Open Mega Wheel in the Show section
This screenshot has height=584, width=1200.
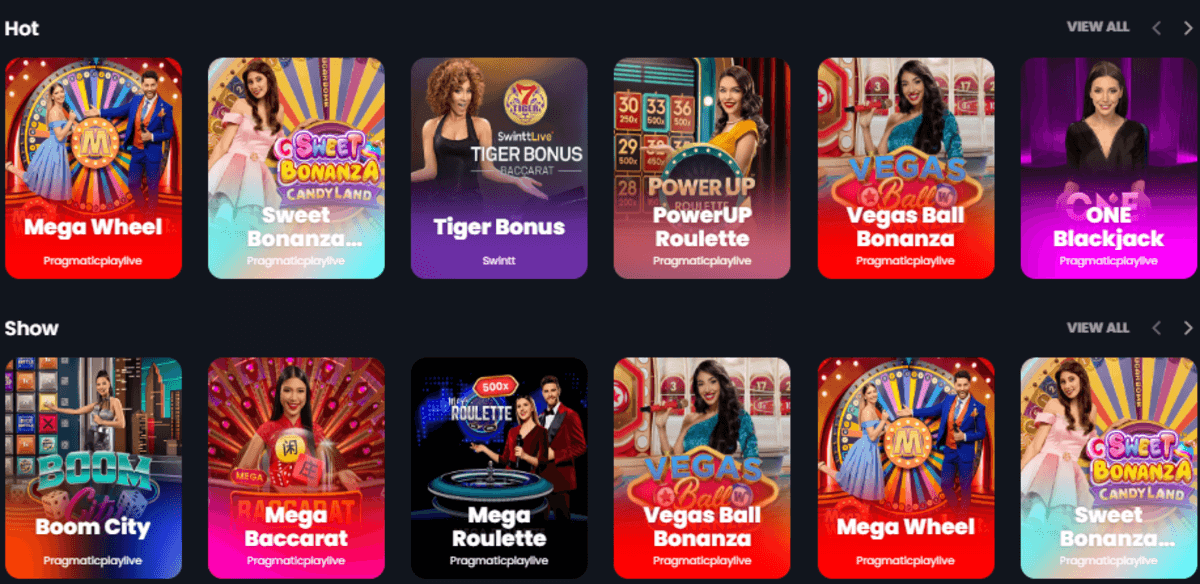pyautogui.click(x=905, y=467)
